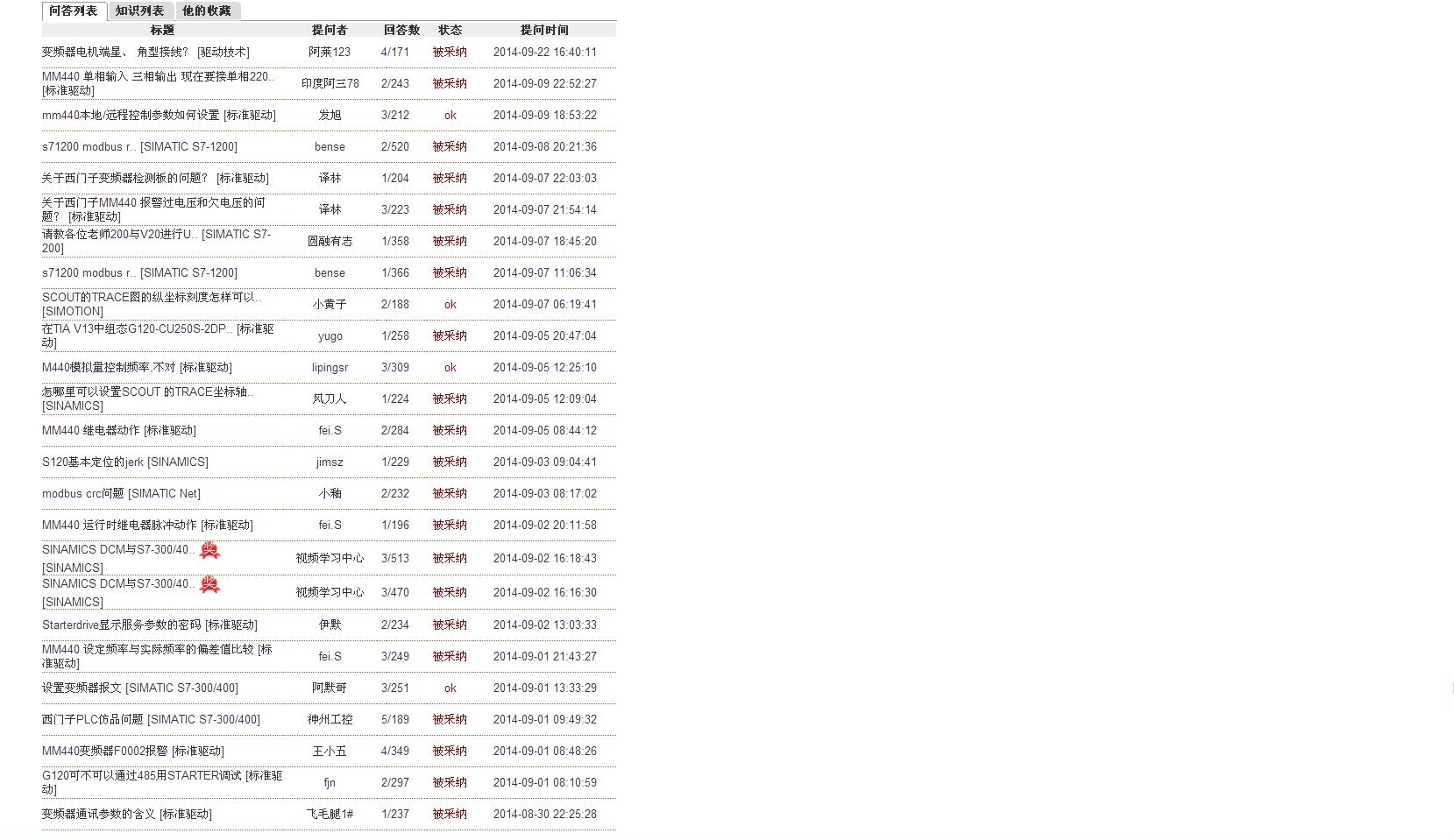
Task: Open MM440 继电器动作 question
Action: pyautogui.click(x=91, y=431)
